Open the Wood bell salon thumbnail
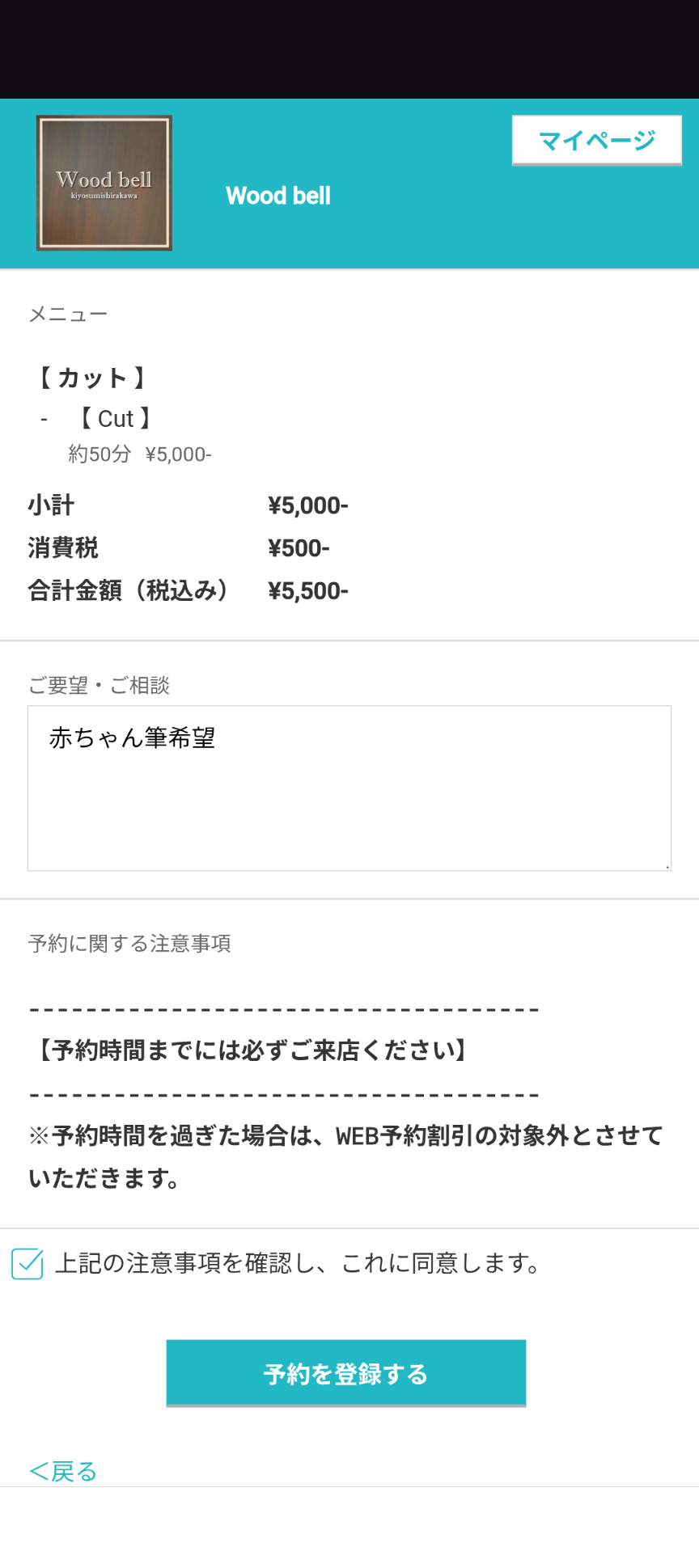This screenshot has height=1568, width=699. [x=104, y=183]
